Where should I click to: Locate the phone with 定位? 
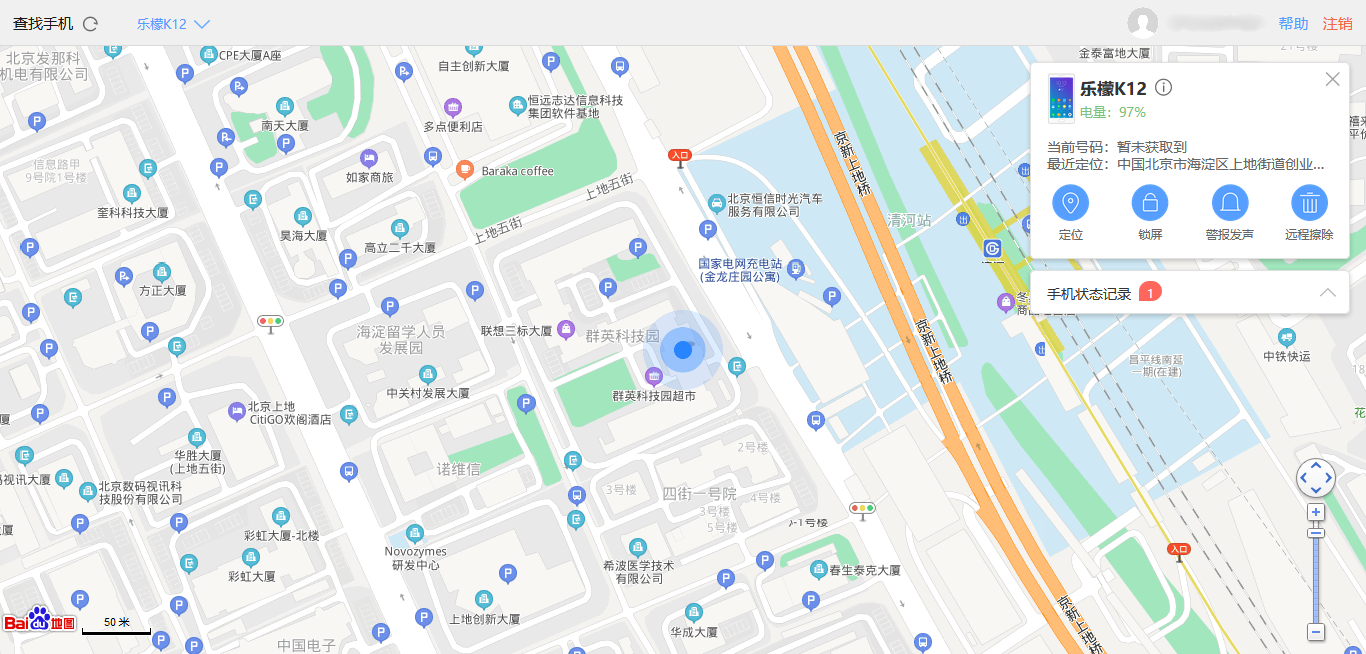(x=1071, y=204)
